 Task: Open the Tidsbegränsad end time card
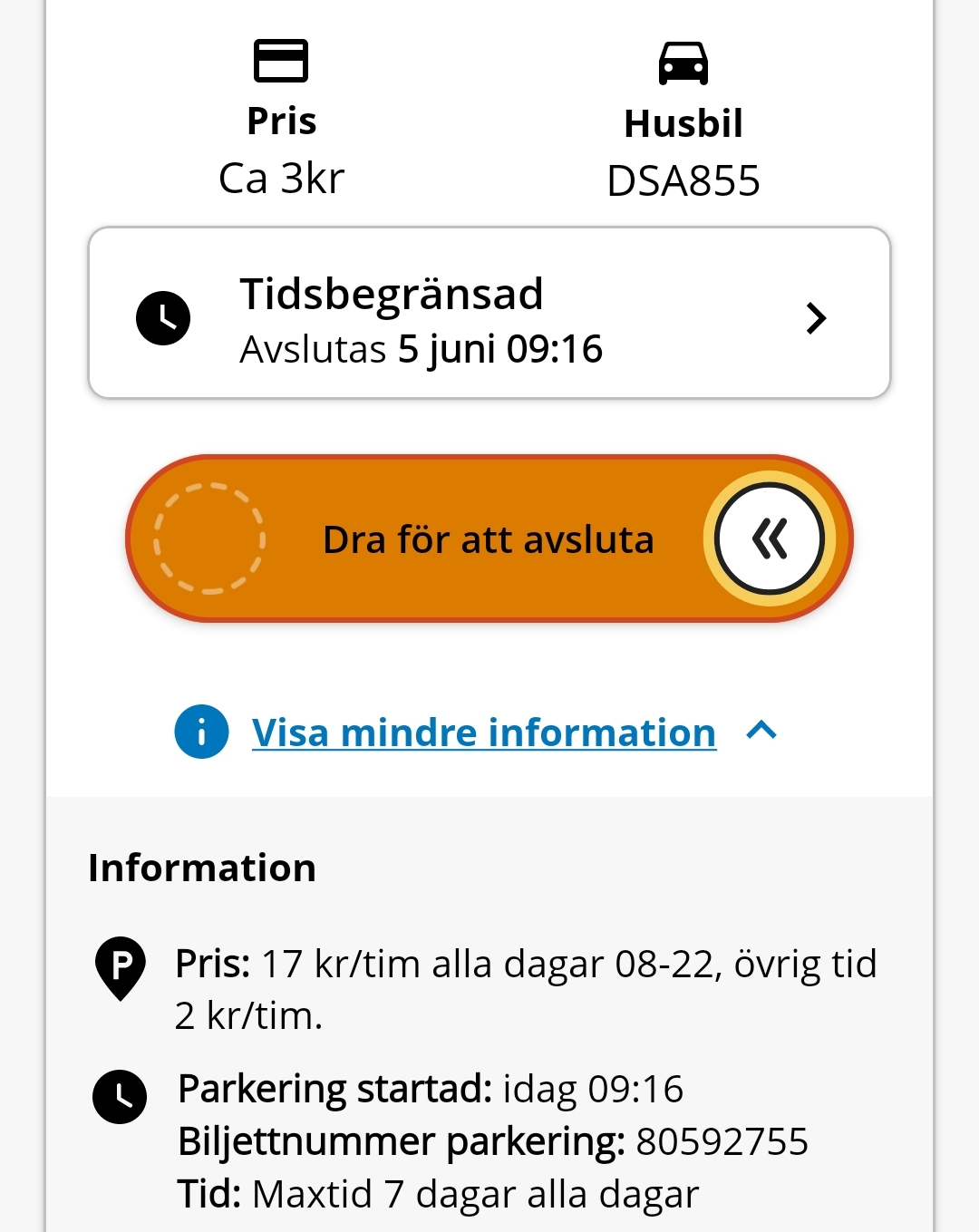pos(489,313)
